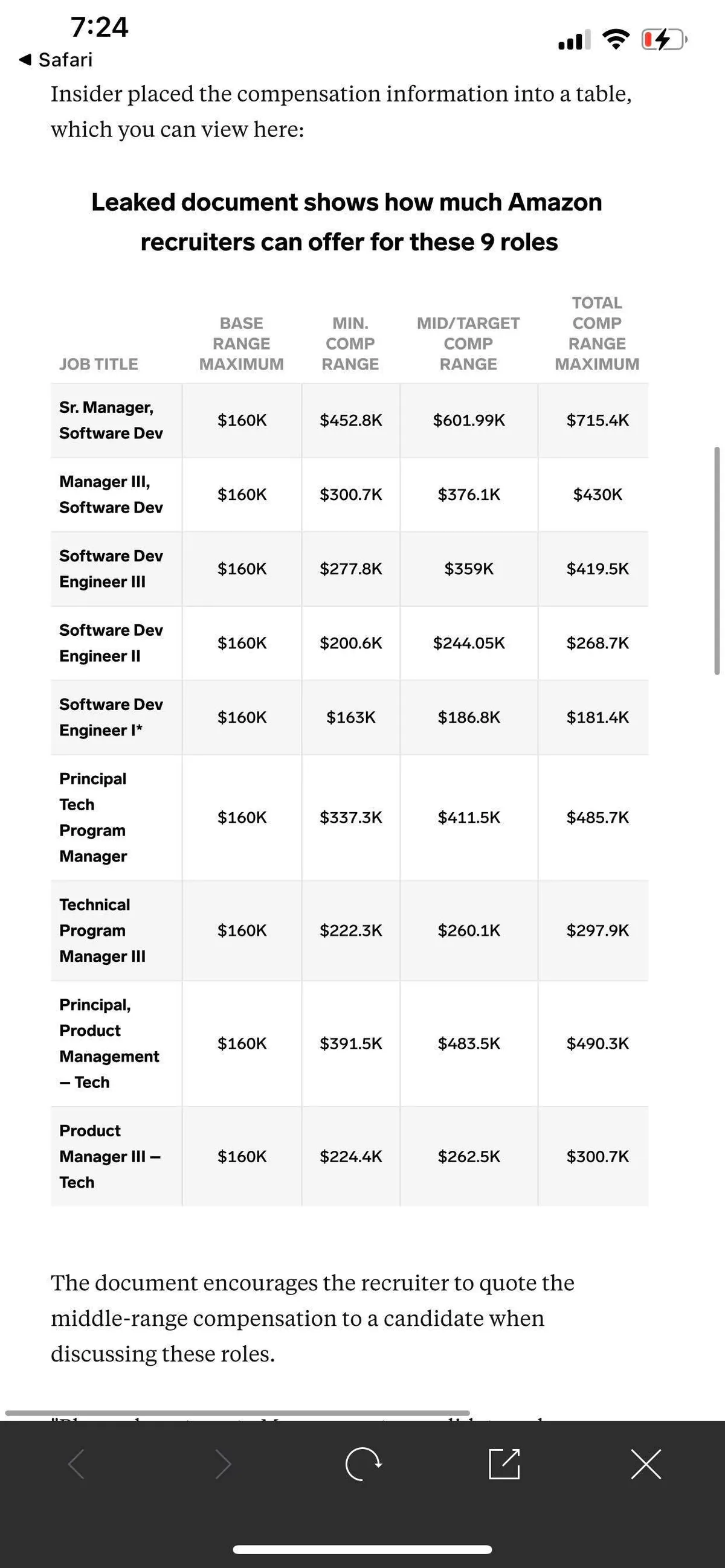Open the page in external browser
This screenshot has width=725, height=1568.
504,1464
